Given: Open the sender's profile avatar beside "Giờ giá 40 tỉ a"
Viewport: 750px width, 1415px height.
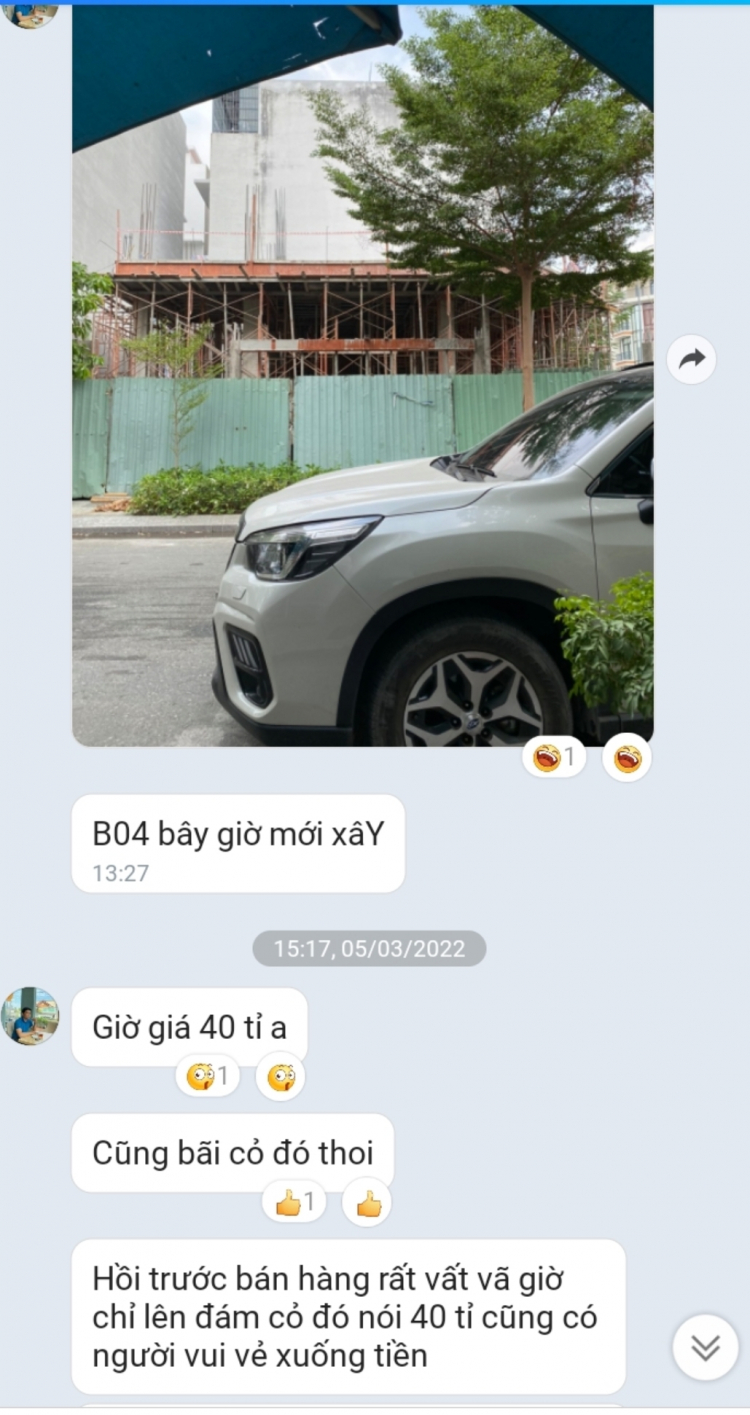Looking at the screenshot, I should coord(30,1016).
